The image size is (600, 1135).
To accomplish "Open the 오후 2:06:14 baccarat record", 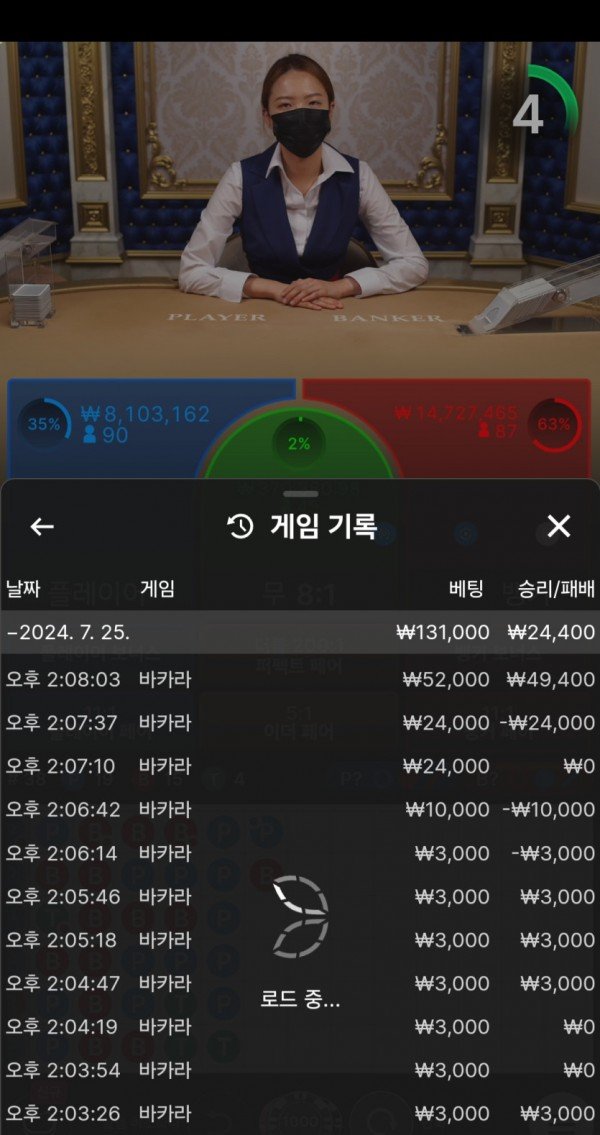I will pos(300,853).
